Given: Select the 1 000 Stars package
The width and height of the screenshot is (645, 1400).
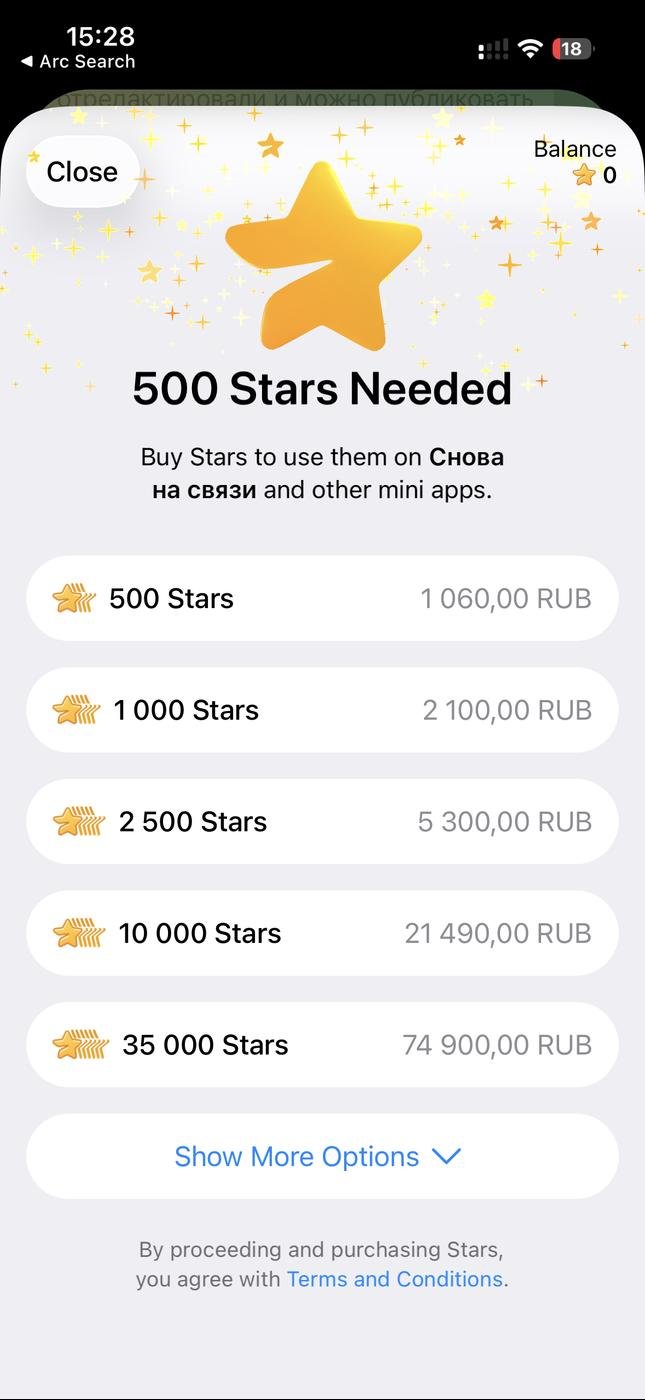Looking at the screenshot, I should pyautogui.click(x=322, y=710).
